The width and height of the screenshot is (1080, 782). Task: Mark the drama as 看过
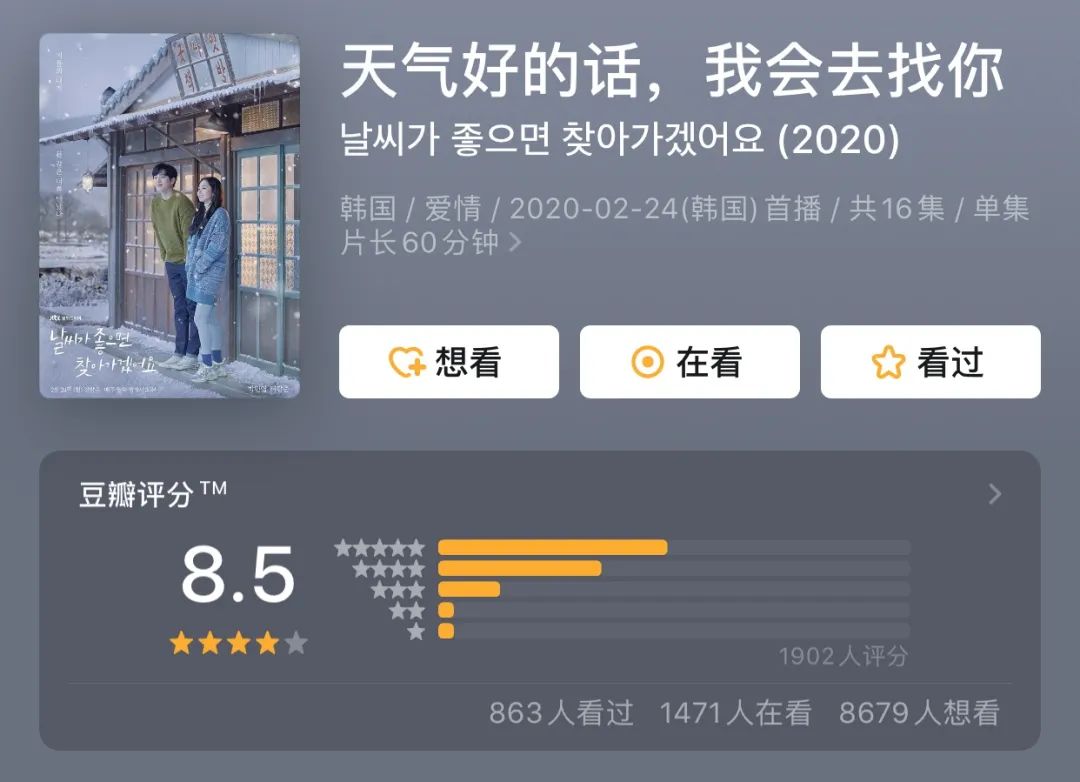[930, 362]
